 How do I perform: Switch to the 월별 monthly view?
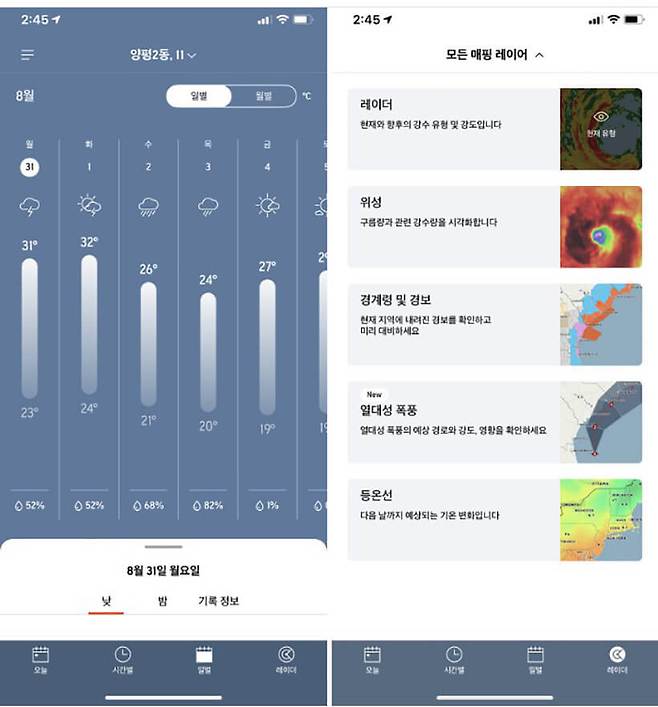263,96
